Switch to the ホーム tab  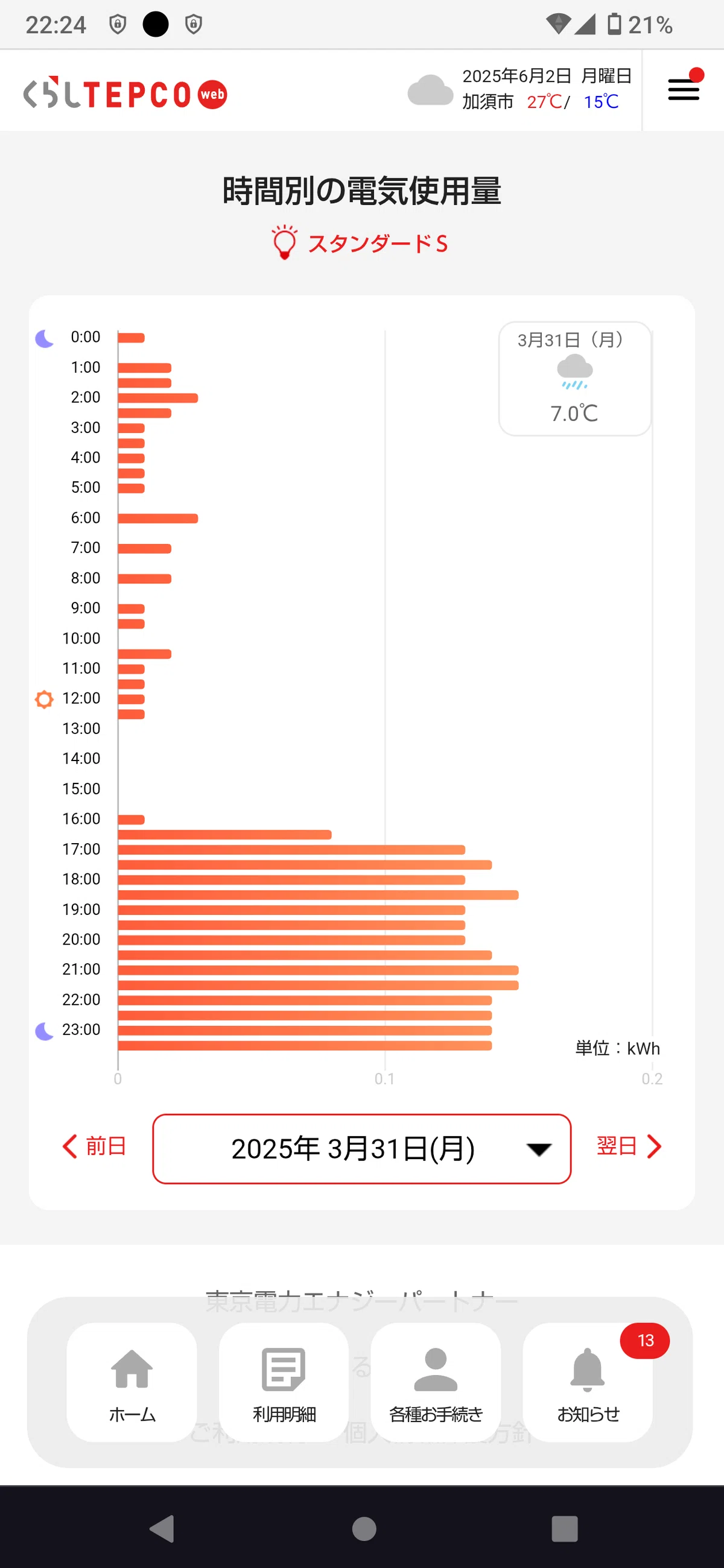pyautogui.click(x=132, y=1382)
